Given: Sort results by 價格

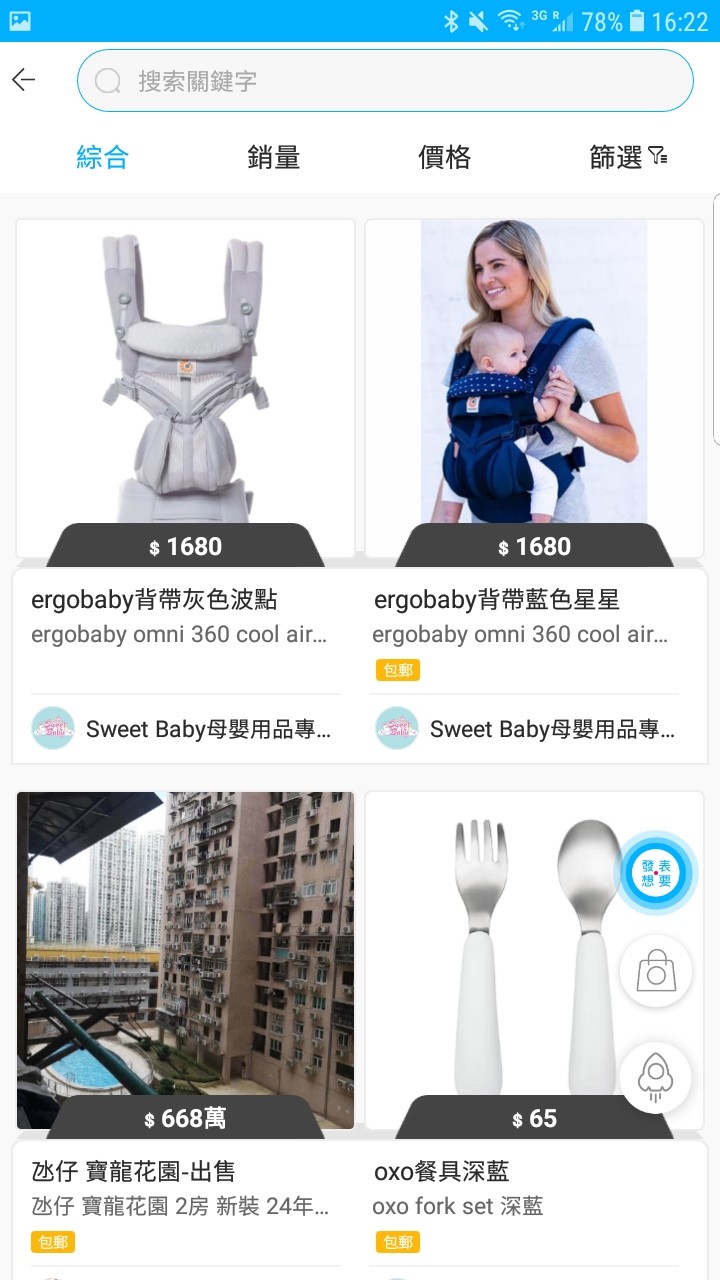Looking at the screenshot, I should [x=444, y=157].
